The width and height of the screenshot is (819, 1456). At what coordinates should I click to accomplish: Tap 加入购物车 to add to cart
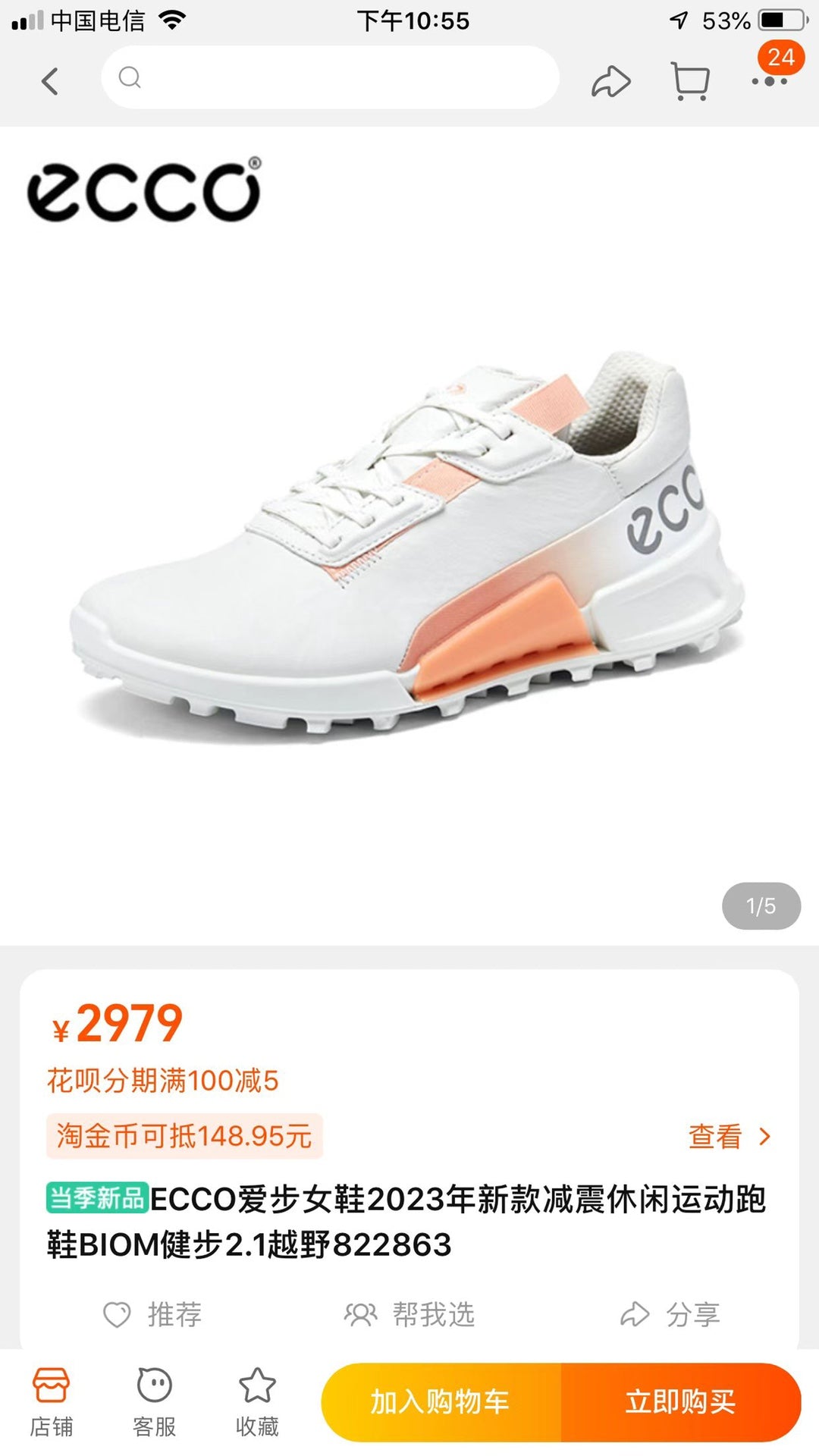(x=441, y=1402)
